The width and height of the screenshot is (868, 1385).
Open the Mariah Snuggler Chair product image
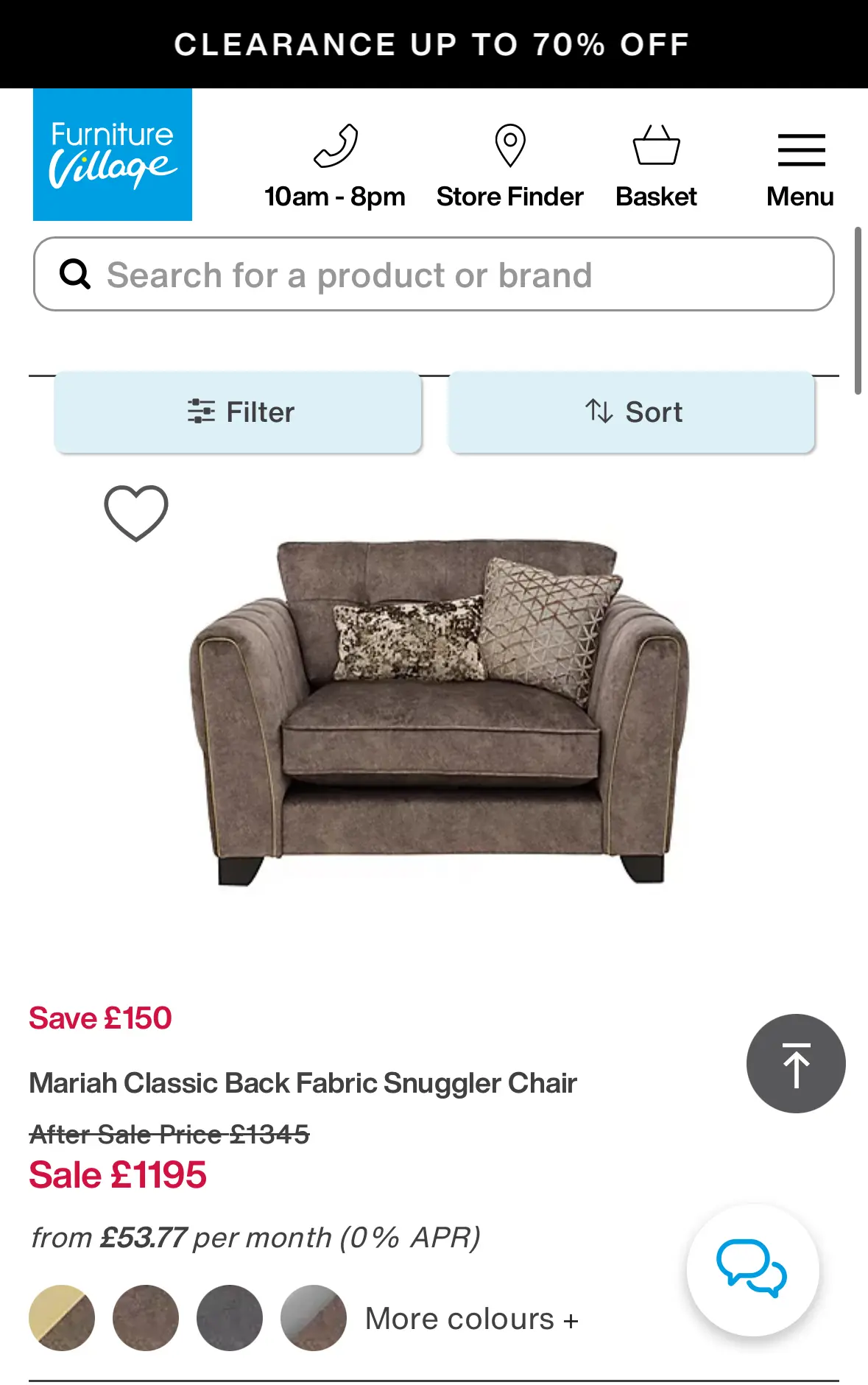tap(440, 711)
